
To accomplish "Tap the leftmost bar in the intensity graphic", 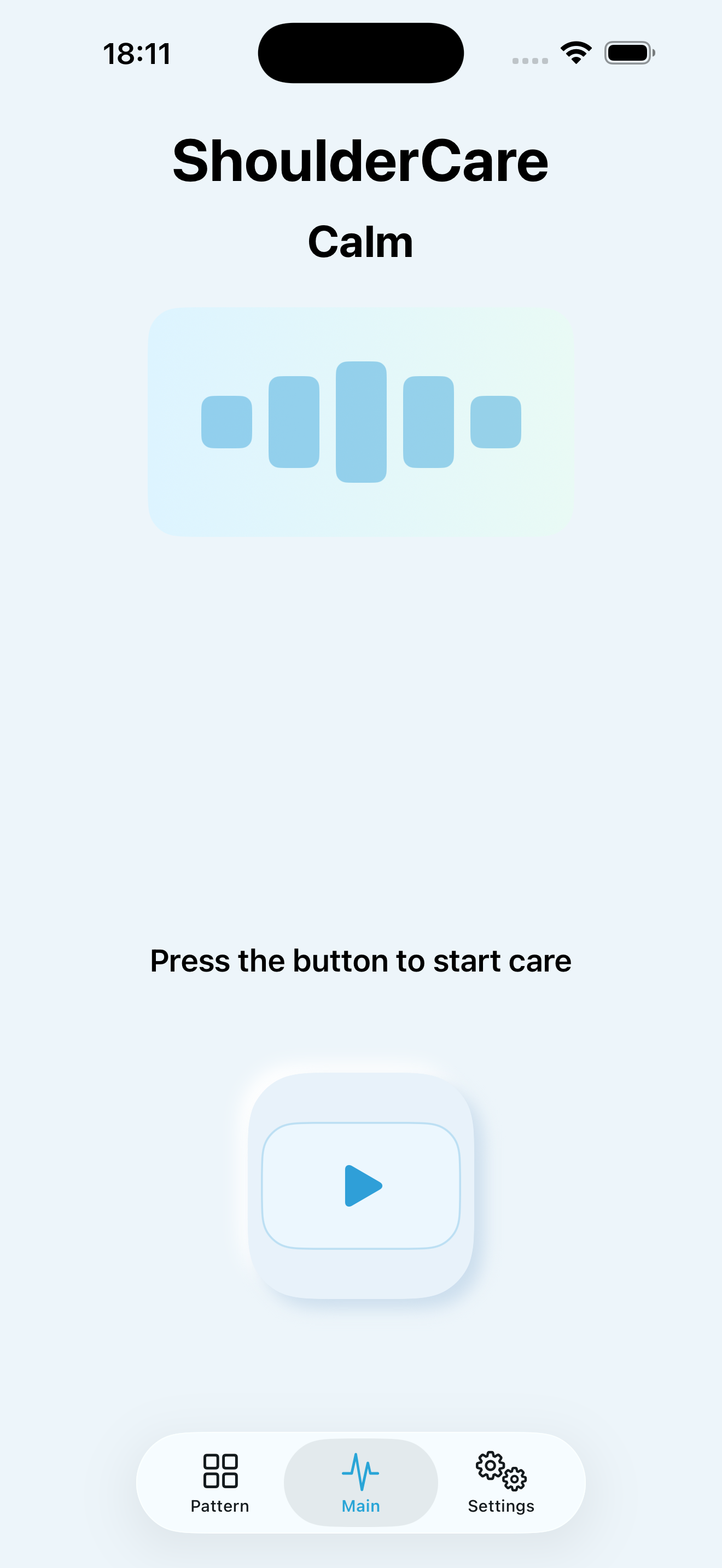I will coord(225,421).
